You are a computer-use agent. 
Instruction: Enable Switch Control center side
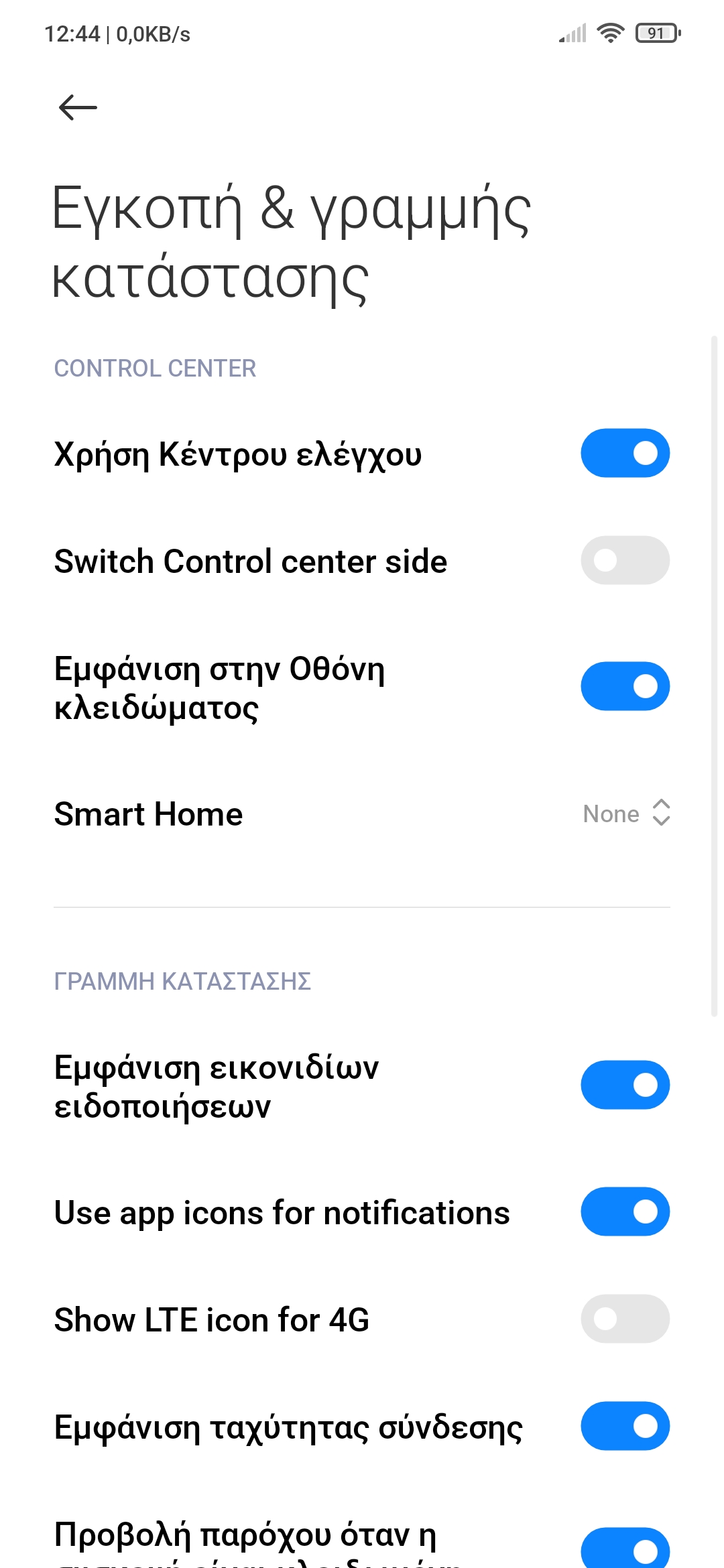tap(625, 560)
